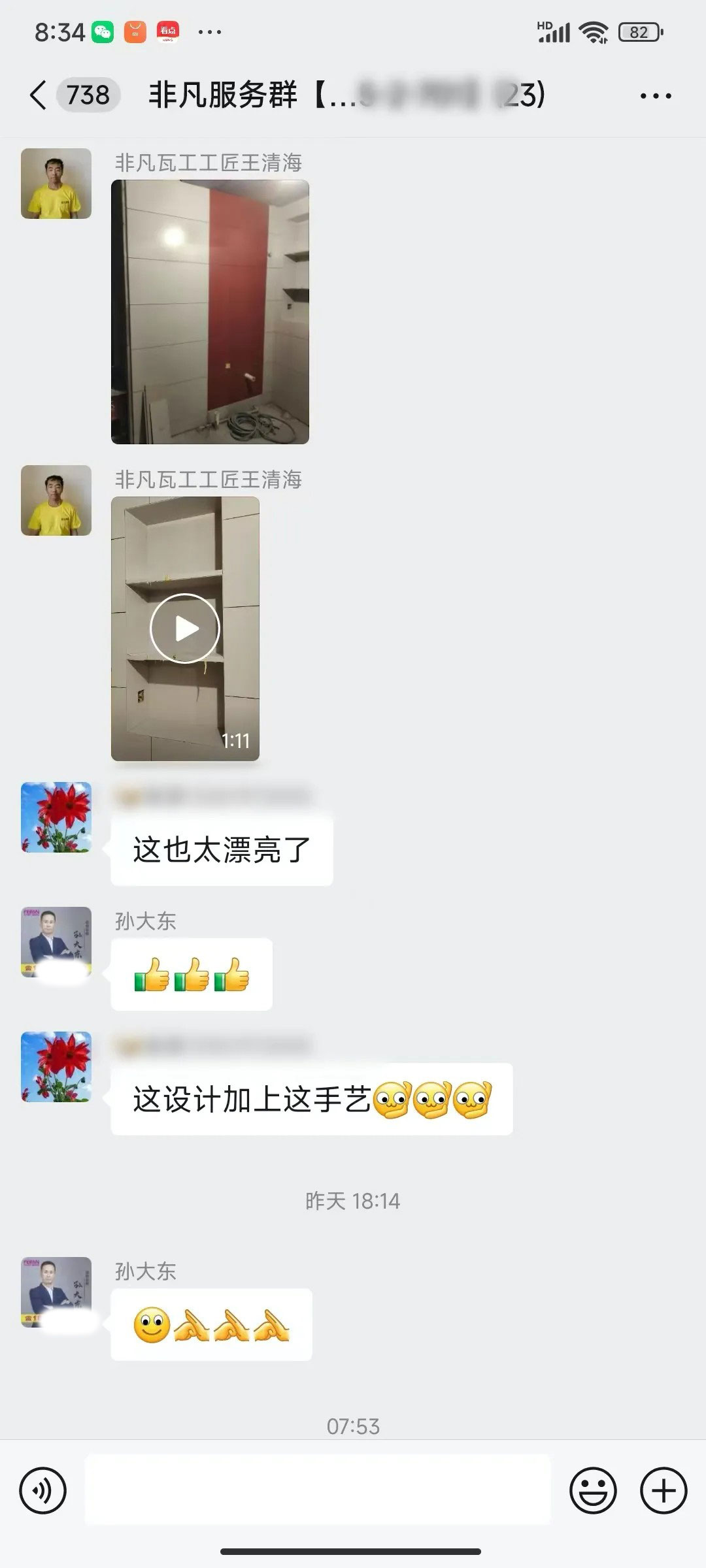
Task: Open flower avatar profile beside 这也太漂亮了
Action: (x=56, y=817)
